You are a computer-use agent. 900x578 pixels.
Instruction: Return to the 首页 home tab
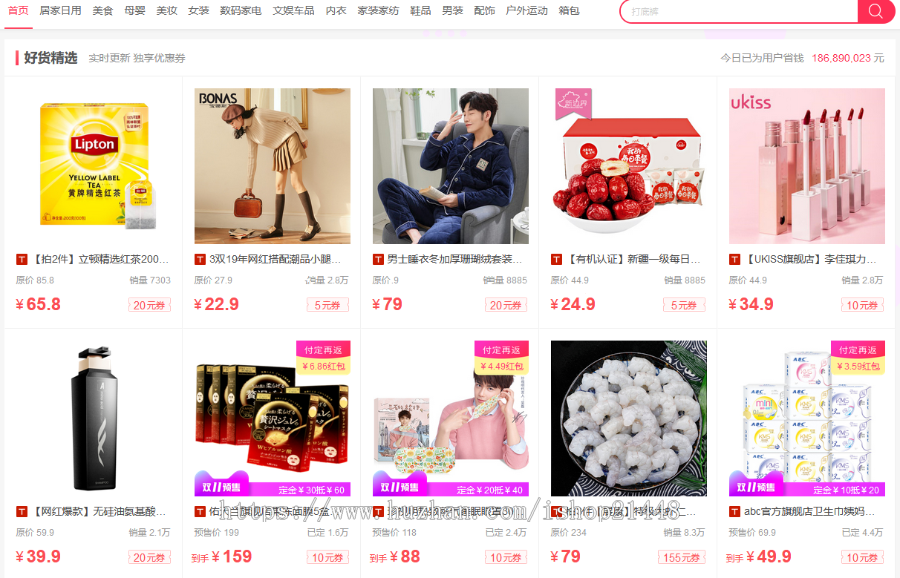click(18, 11)
